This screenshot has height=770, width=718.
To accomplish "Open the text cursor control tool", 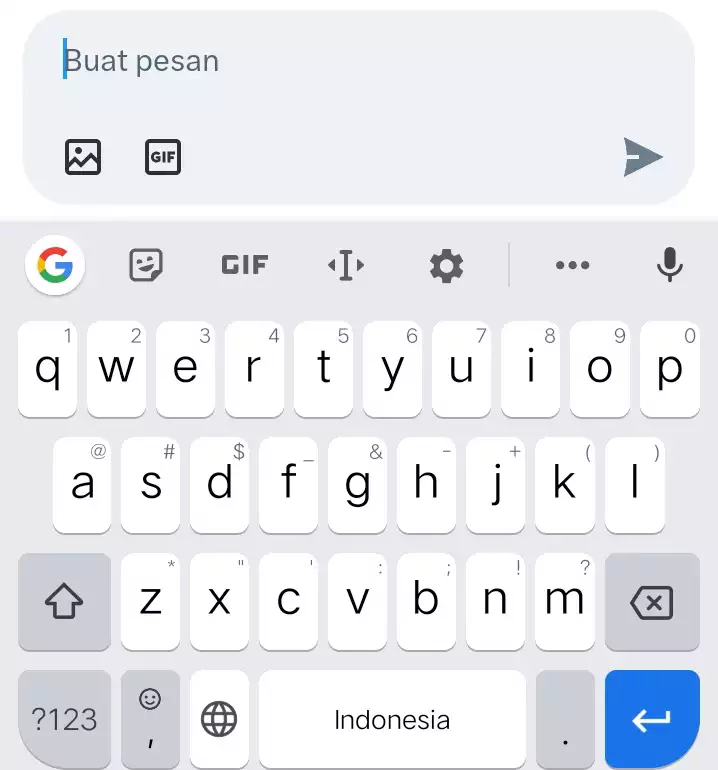I will click(346, 265).
